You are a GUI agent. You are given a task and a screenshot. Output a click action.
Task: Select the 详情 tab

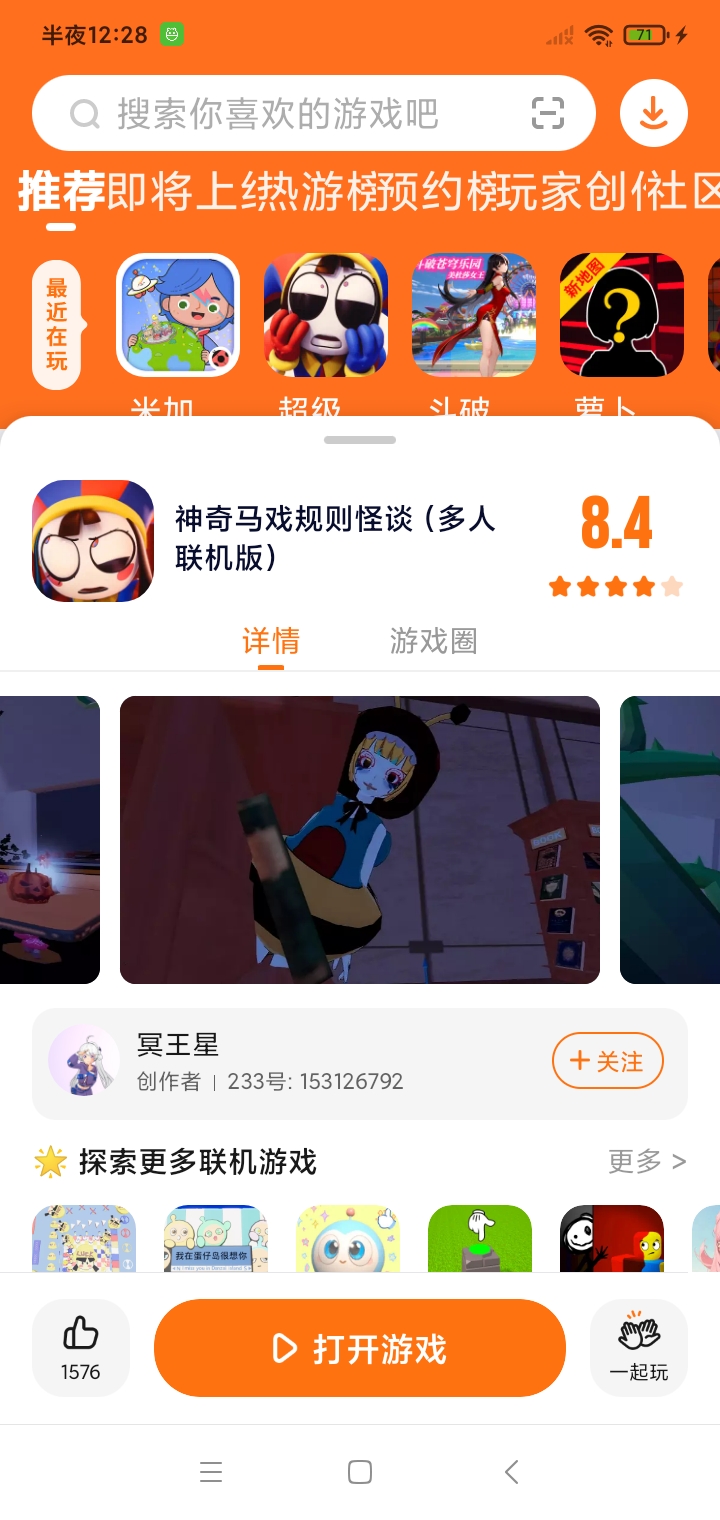point(271,641)
